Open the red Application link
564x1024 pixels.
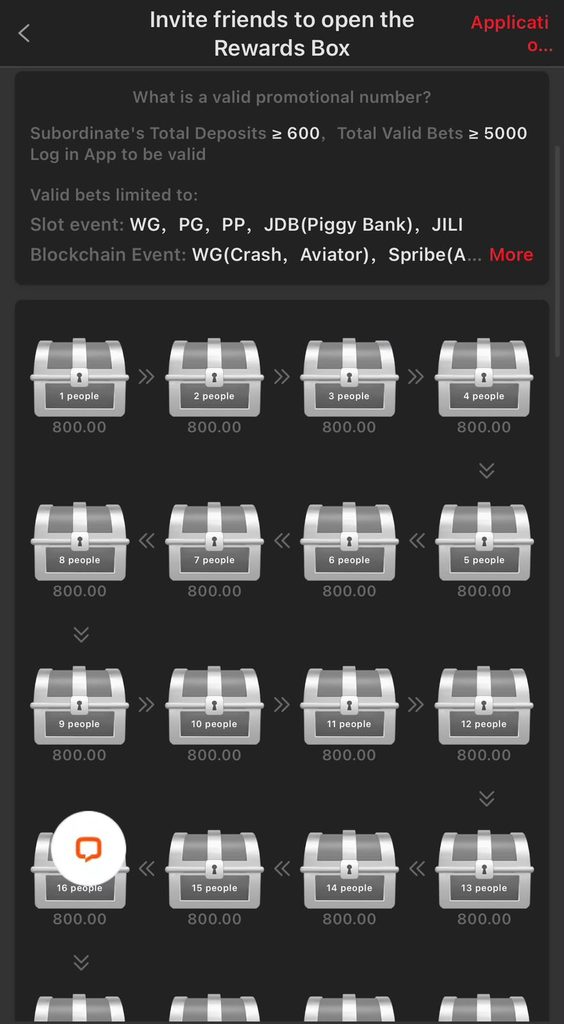[x=509, y=33]
